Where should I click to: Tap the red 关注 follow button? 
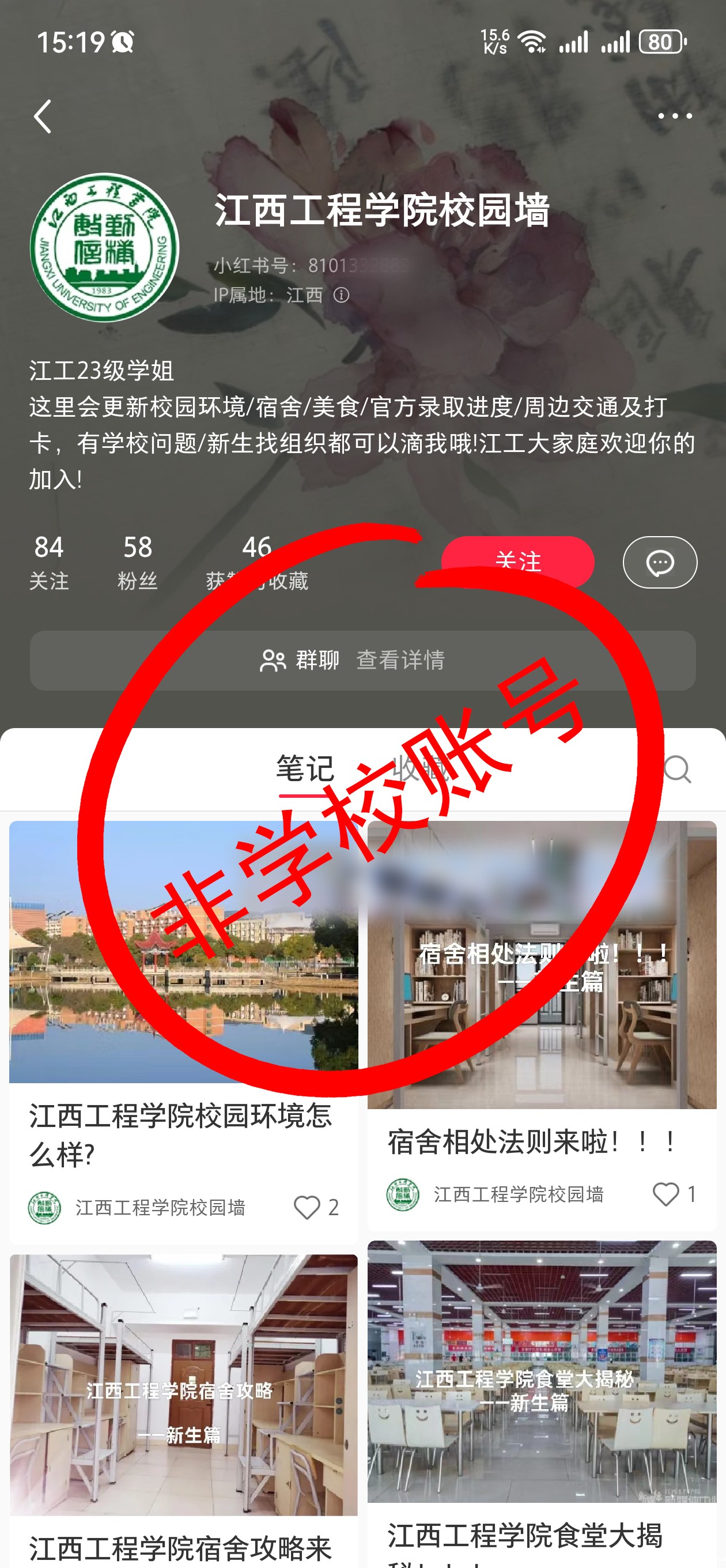[517, 561]
